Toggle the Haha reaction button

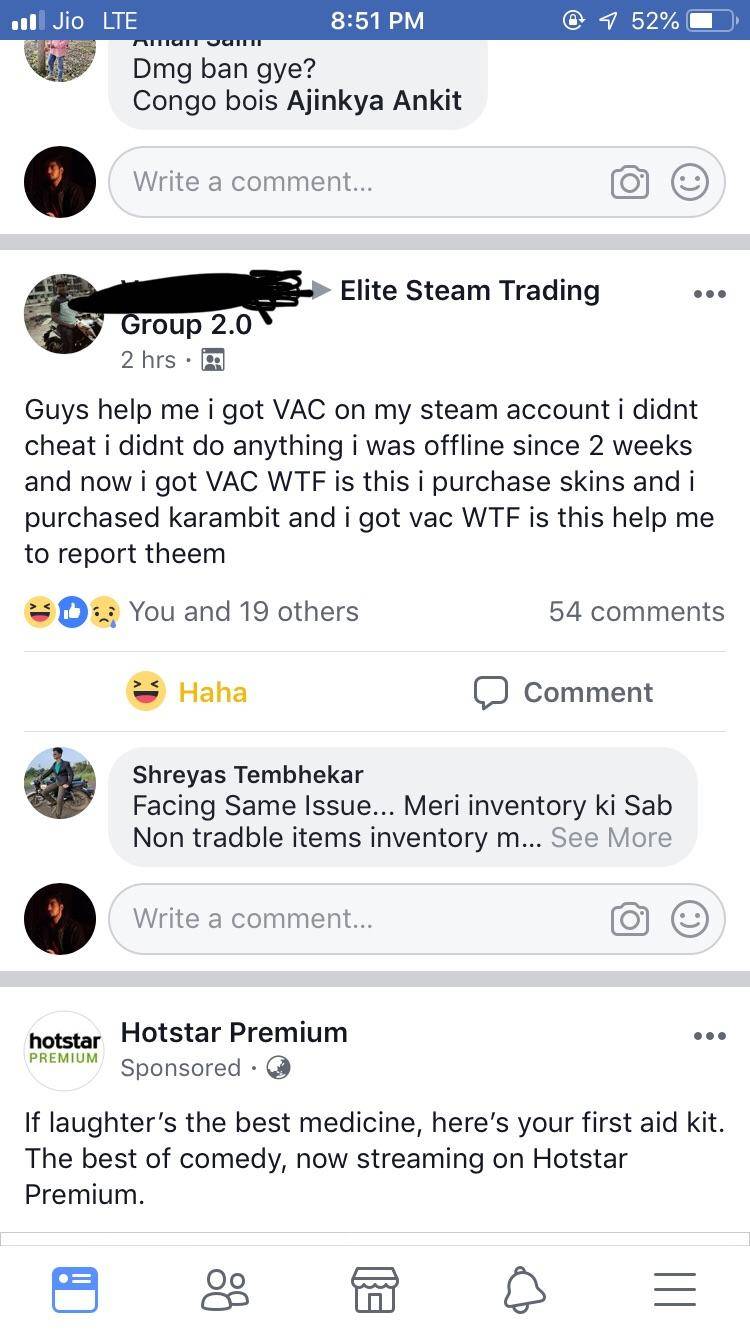coord(188,692)
